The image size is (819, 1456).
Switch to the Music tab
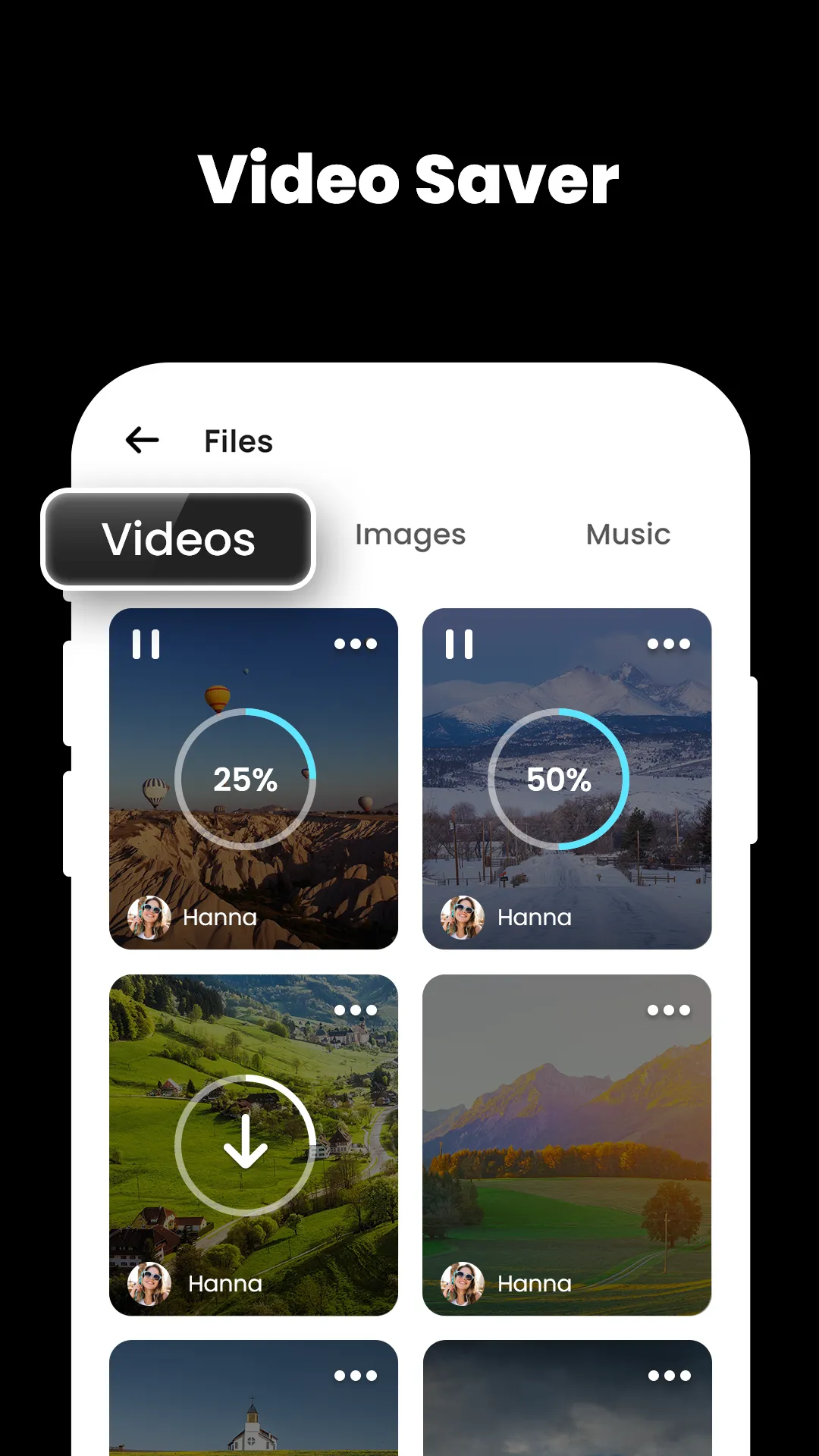(626, 534)
